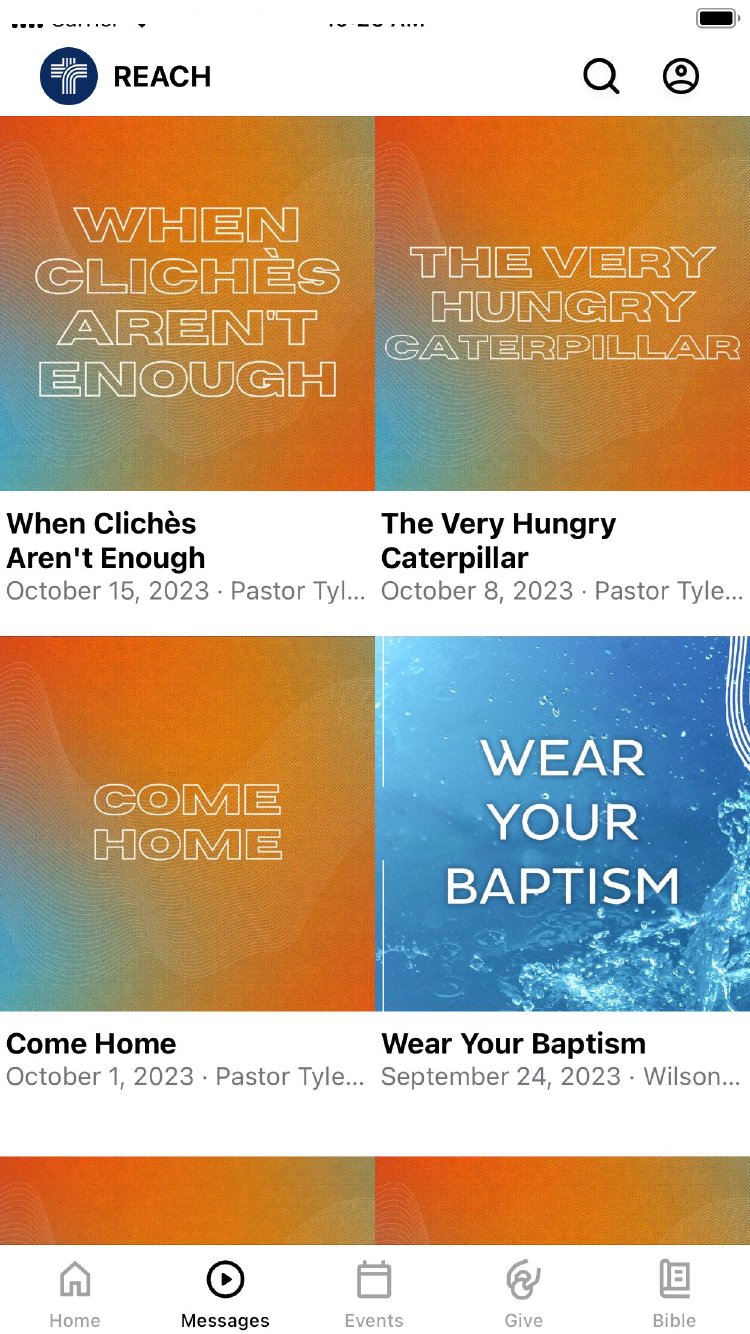Open the account profile icon
The height and width of the screenshot is (1334, 750).
(x=681, y=76)
